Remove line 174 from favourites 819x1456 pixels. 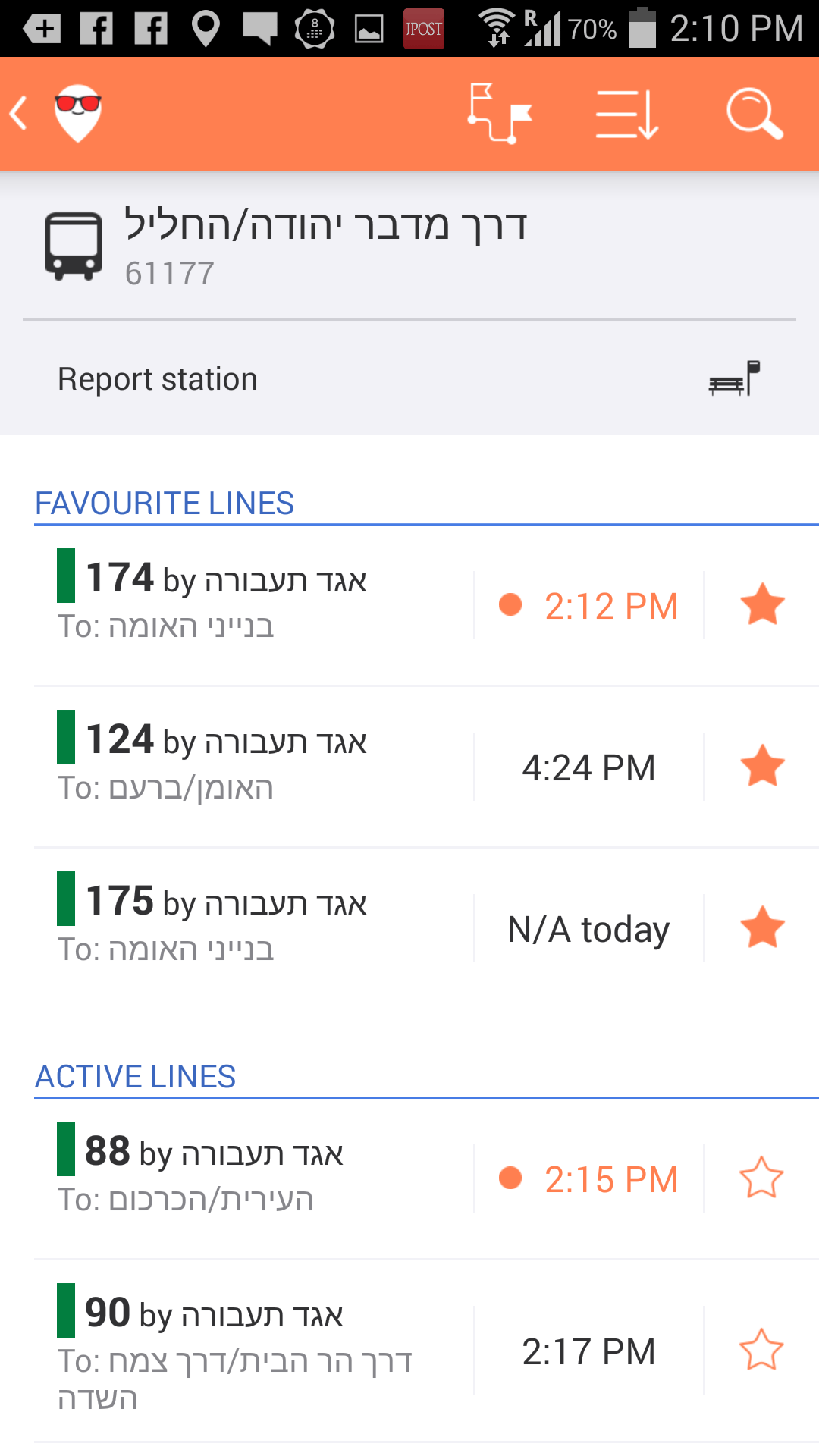click(761, 604)
